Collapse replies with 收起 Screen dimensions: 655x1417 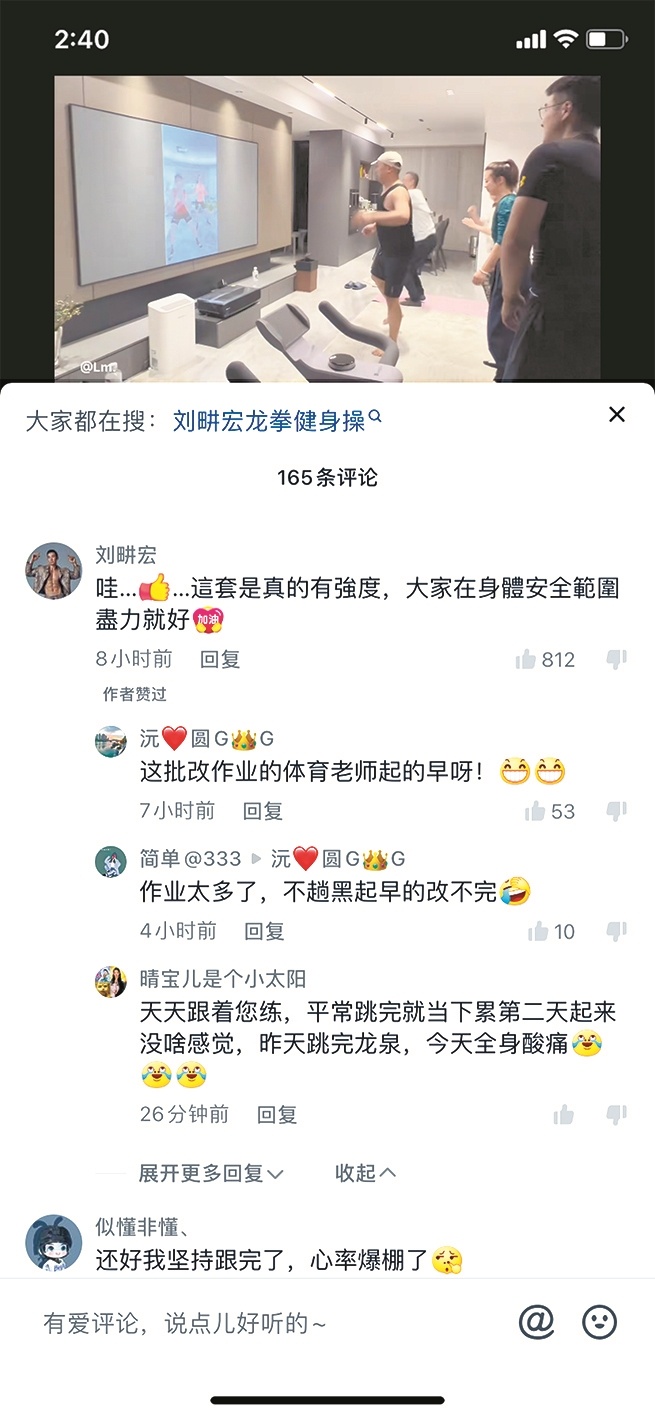365,1173
